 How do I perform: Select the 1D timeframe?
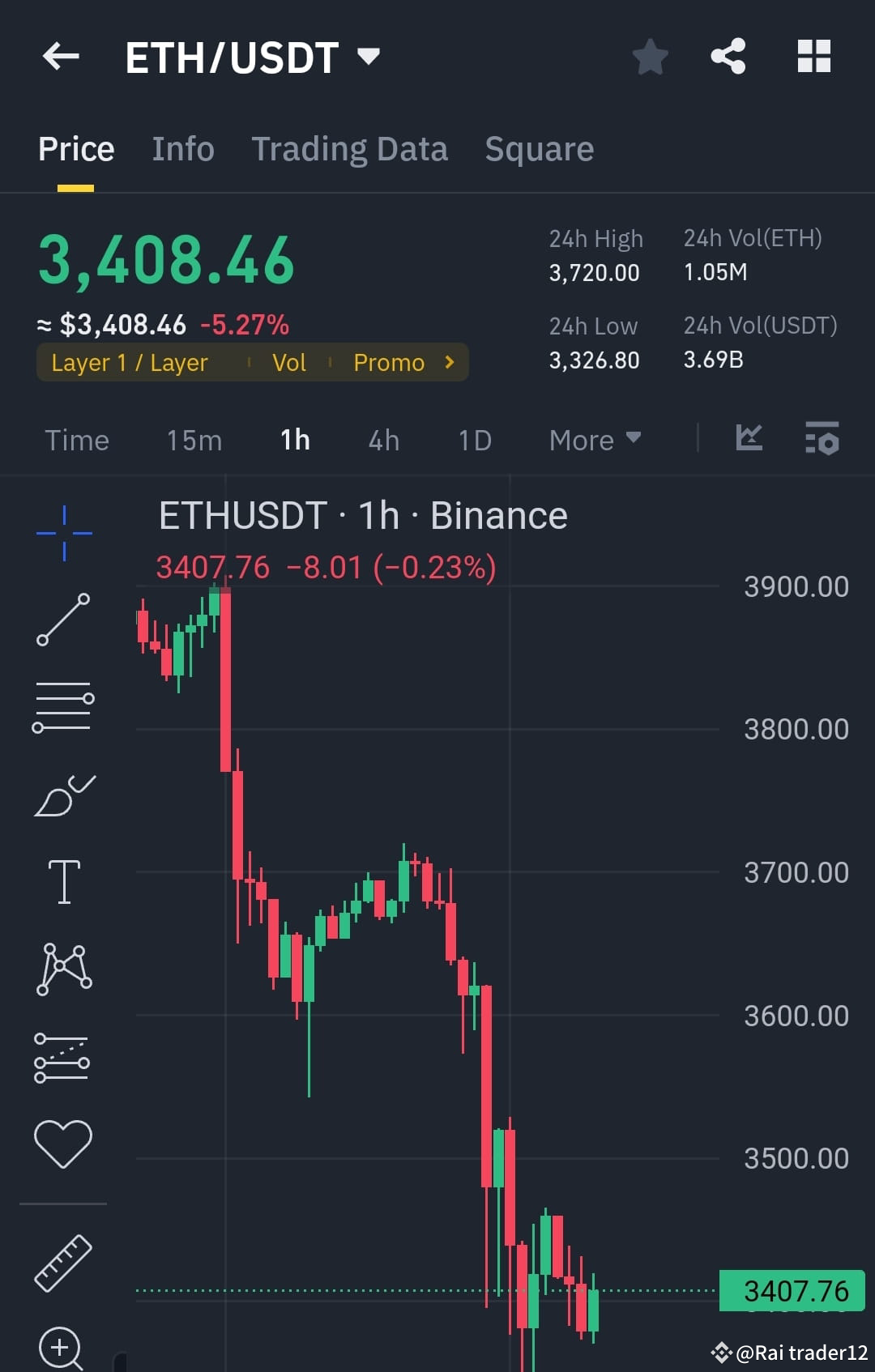click(474, 440)
